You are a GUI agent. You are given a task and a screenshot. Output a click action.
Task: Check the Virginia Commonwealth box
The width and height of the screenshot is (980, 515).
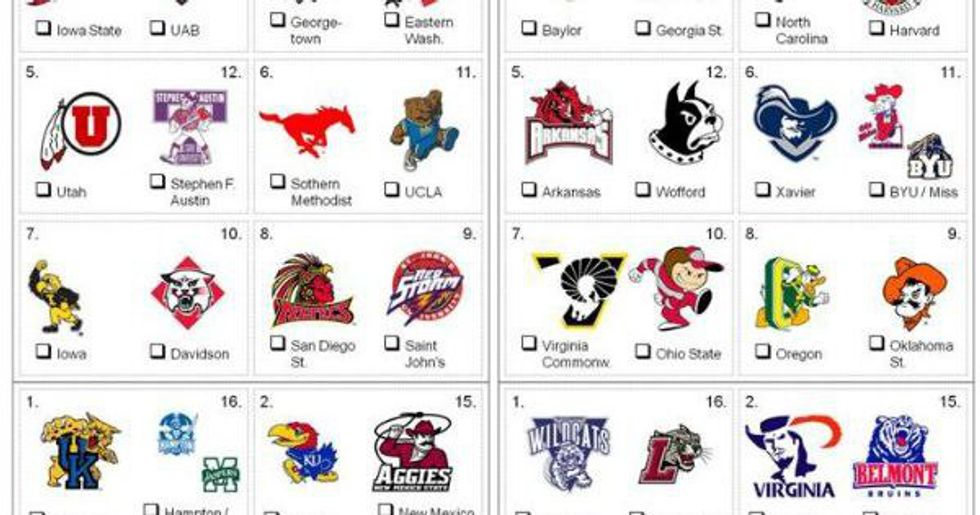pyautogui.click(x=528, y=343)
